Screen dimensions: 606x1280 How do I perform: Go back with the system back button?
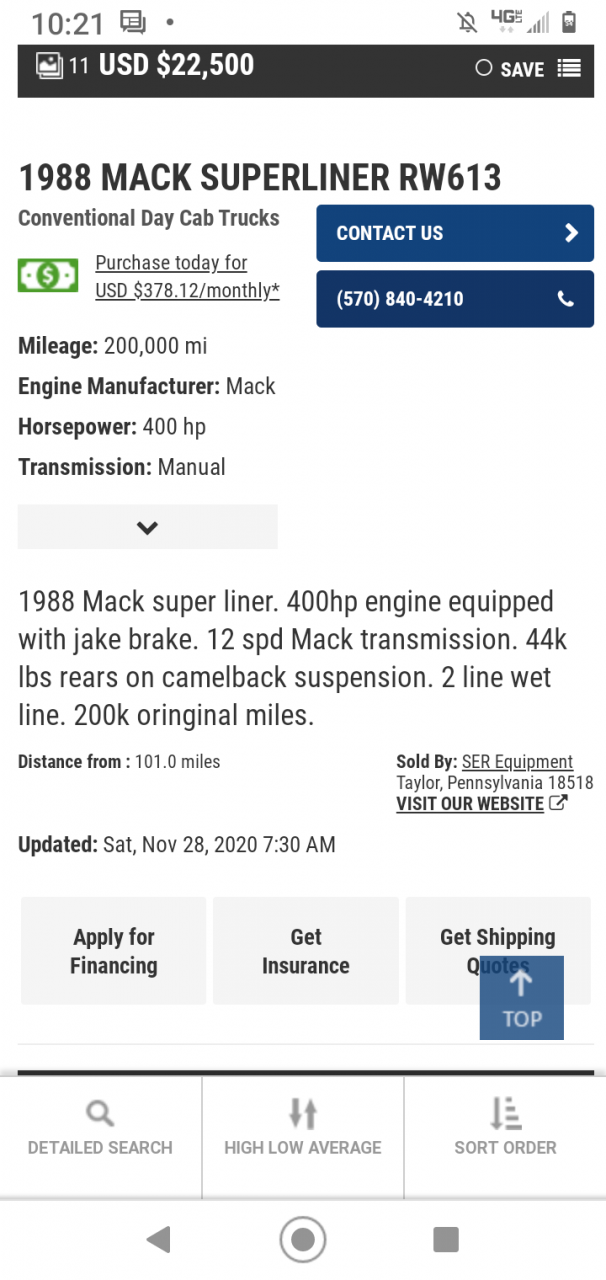click(x=158, y=1240)
